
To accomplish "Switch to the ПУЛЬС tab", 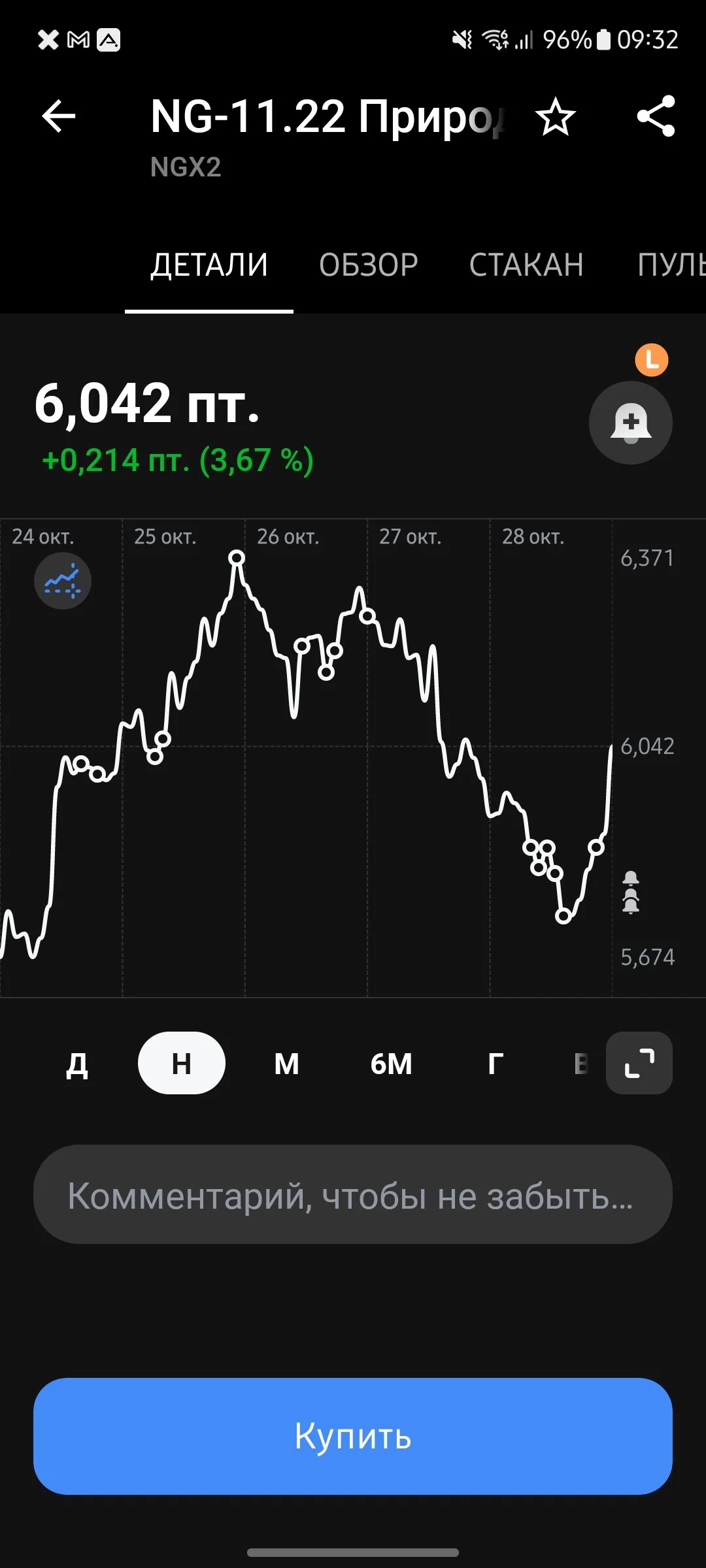I will click(671, 265).
